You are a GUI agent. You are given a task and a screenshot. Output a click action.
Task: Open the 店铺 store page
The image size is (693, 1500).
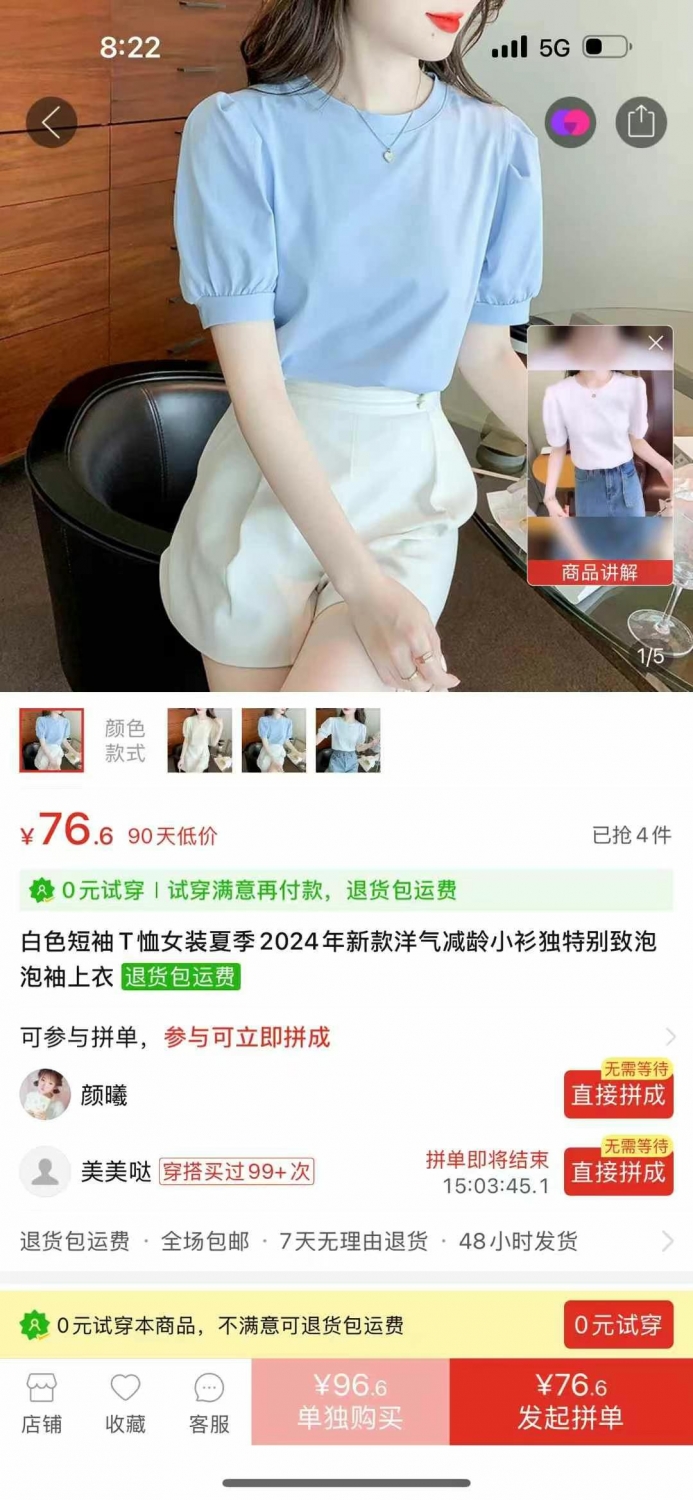(42, 1403)
